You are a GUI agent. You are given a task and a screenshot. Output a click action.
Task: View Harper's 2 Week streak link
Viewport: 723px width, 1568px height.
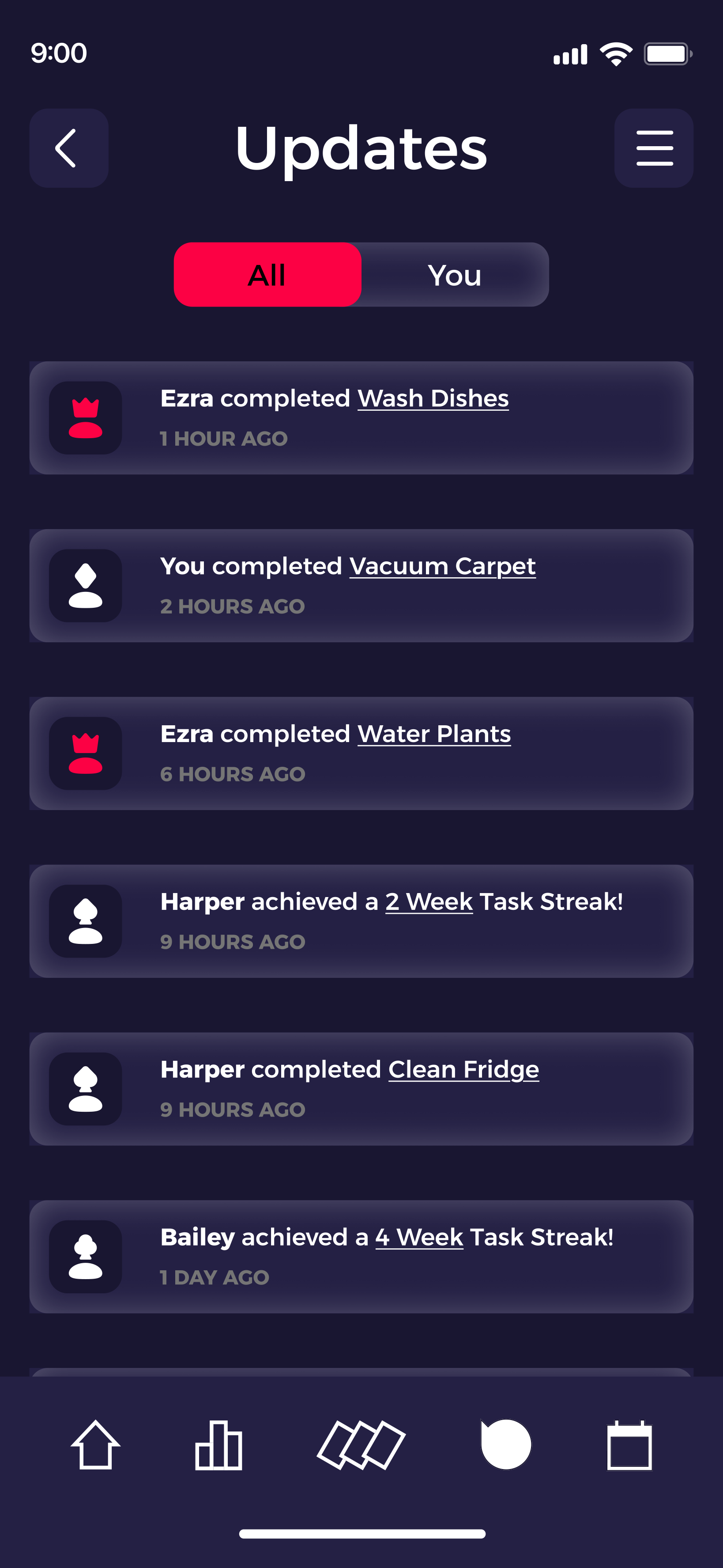coord(429,902)
